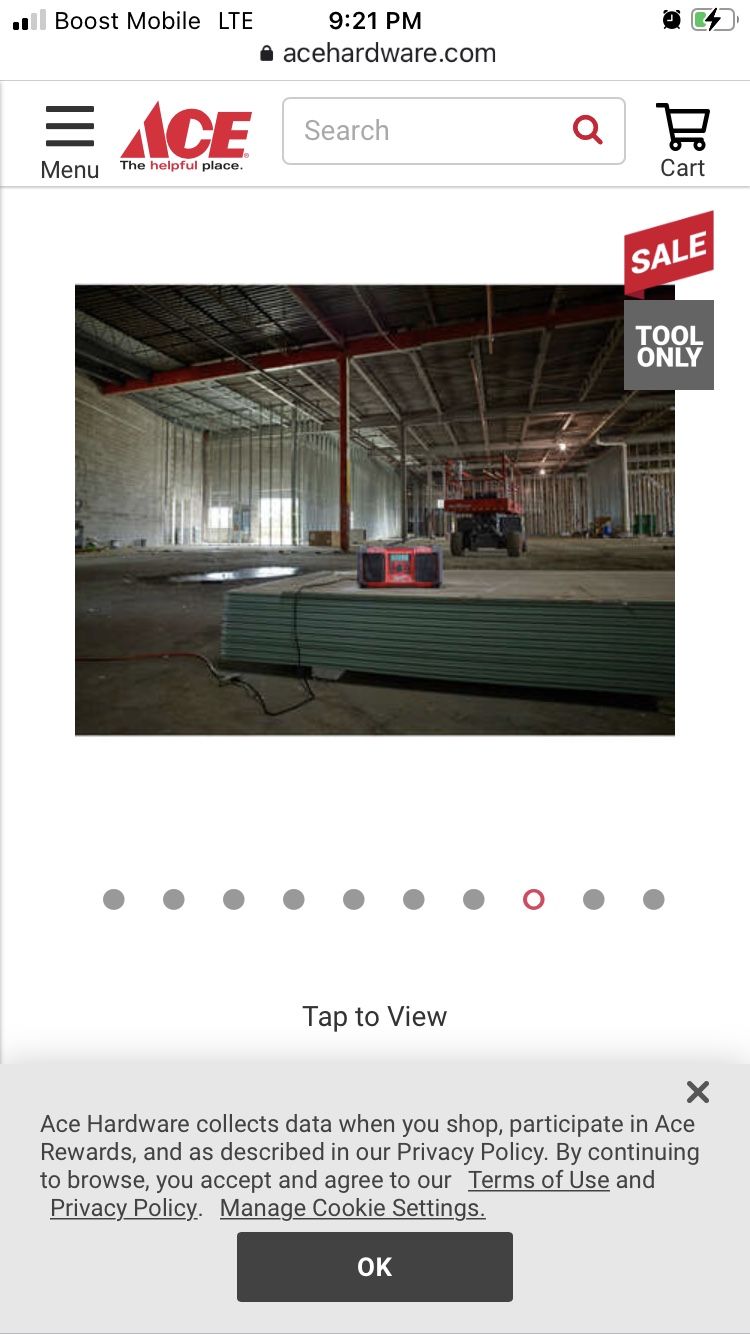Open Manage Cookie Settings
Viewport: 750px width, 1334px height.
pos(352,1208)
